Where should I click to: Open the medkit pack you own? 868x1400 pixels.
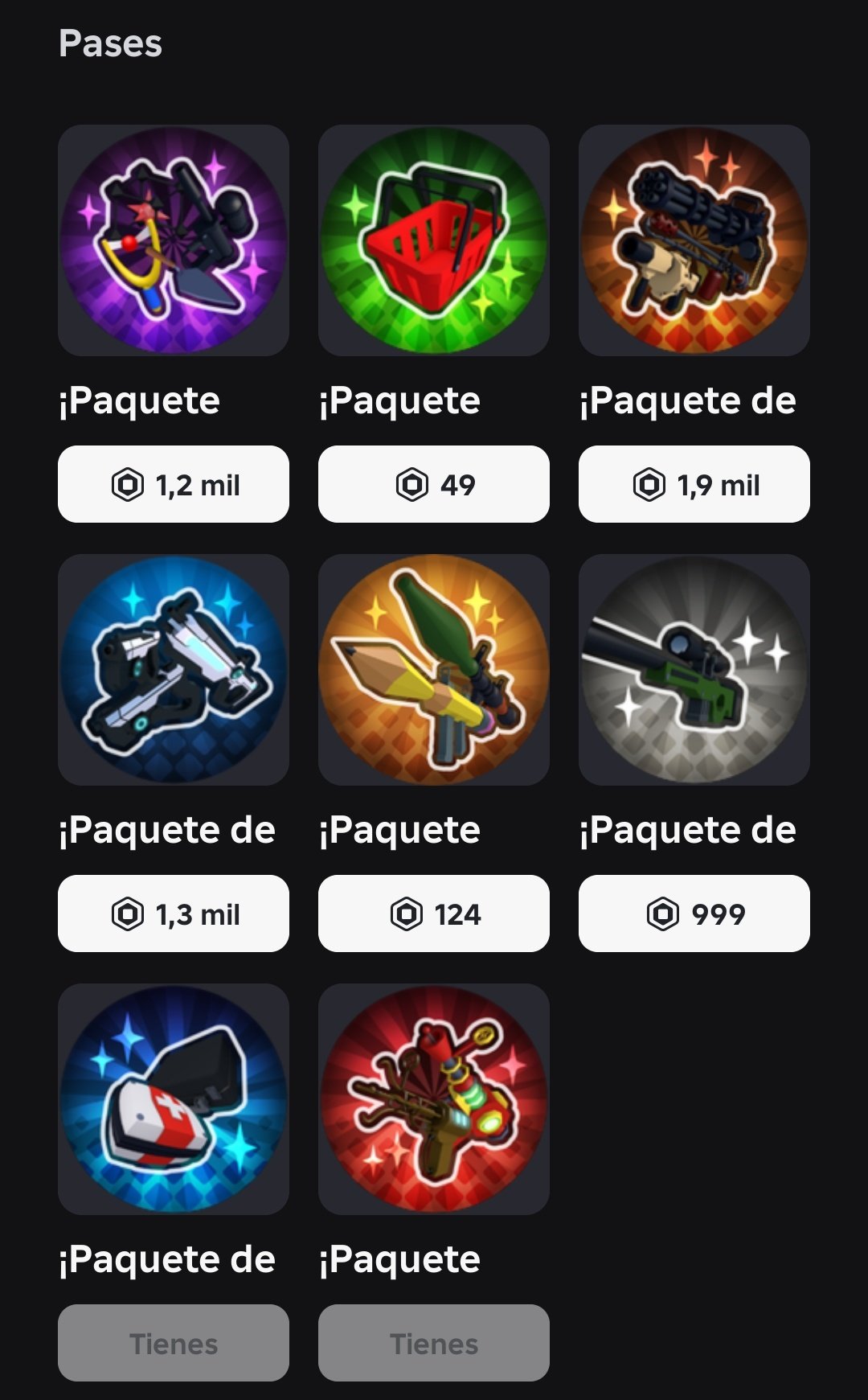[x=174, y=1099]
